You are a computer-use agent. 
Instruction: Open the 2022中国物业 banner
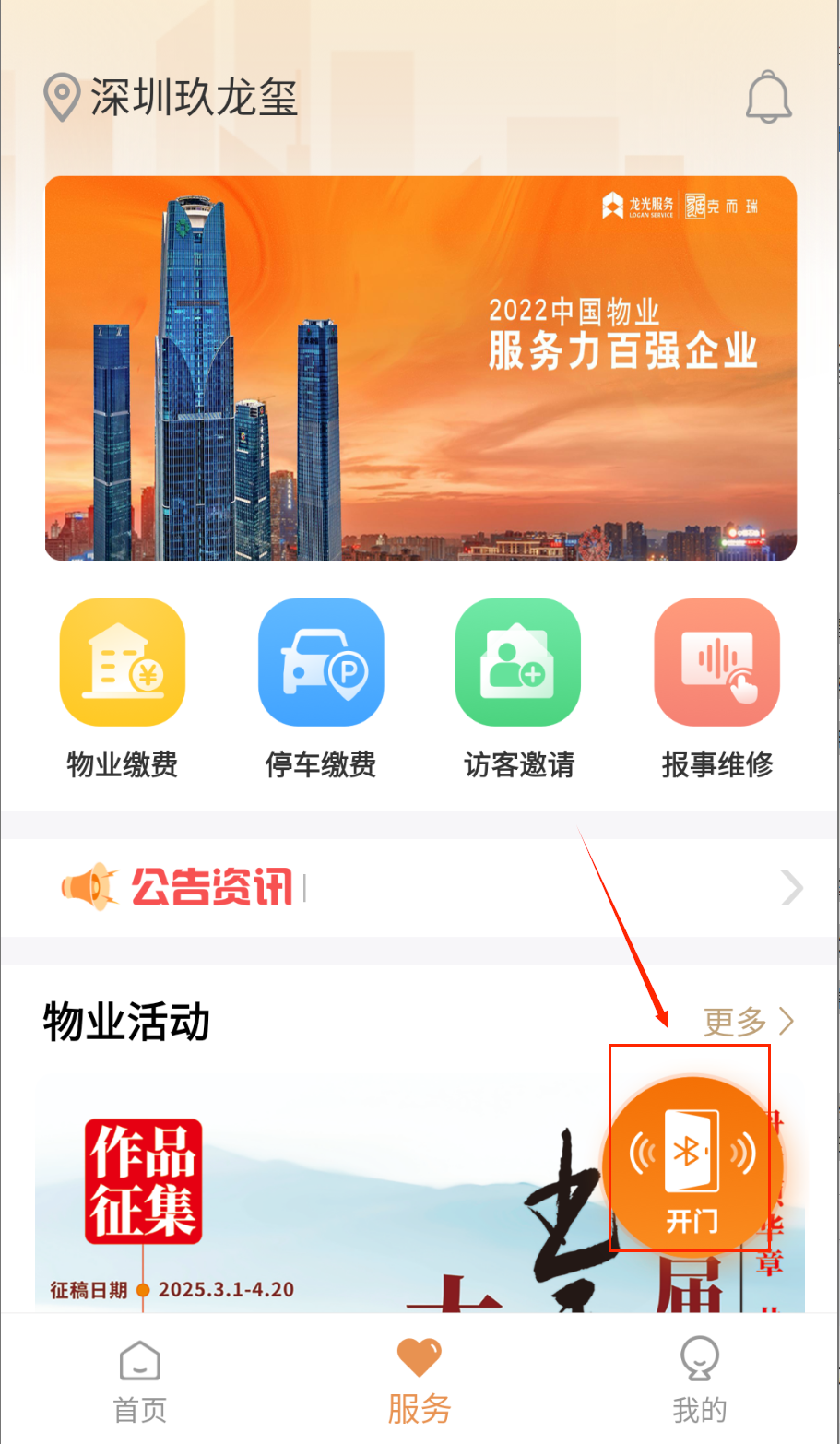pos(420,368)
